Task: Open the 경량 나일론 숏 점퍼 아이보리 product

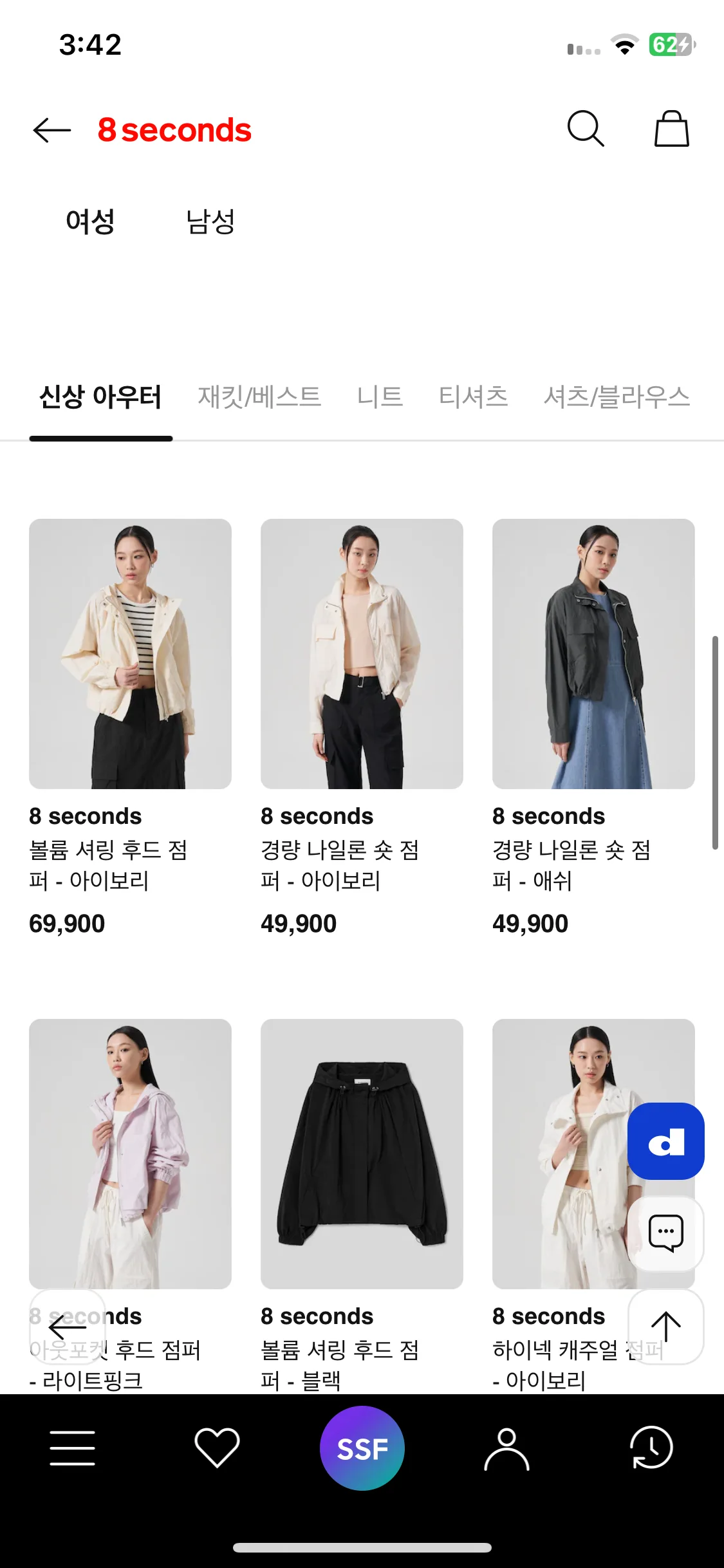Action: [362, 654]
